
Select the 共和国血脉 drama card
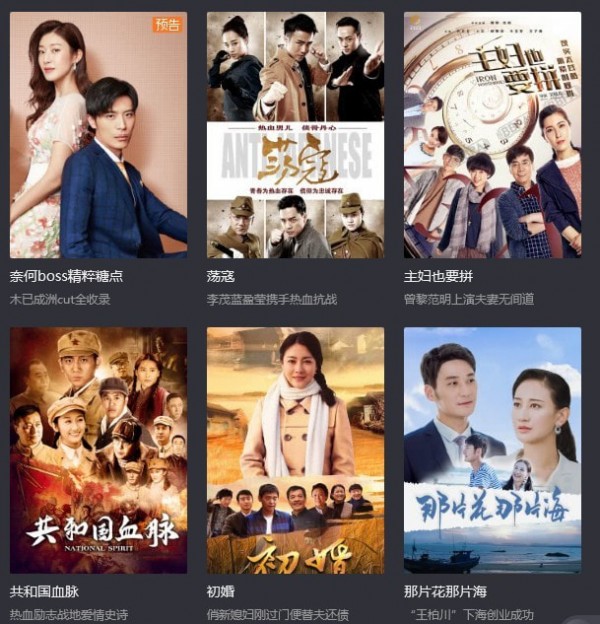(98, 450)
